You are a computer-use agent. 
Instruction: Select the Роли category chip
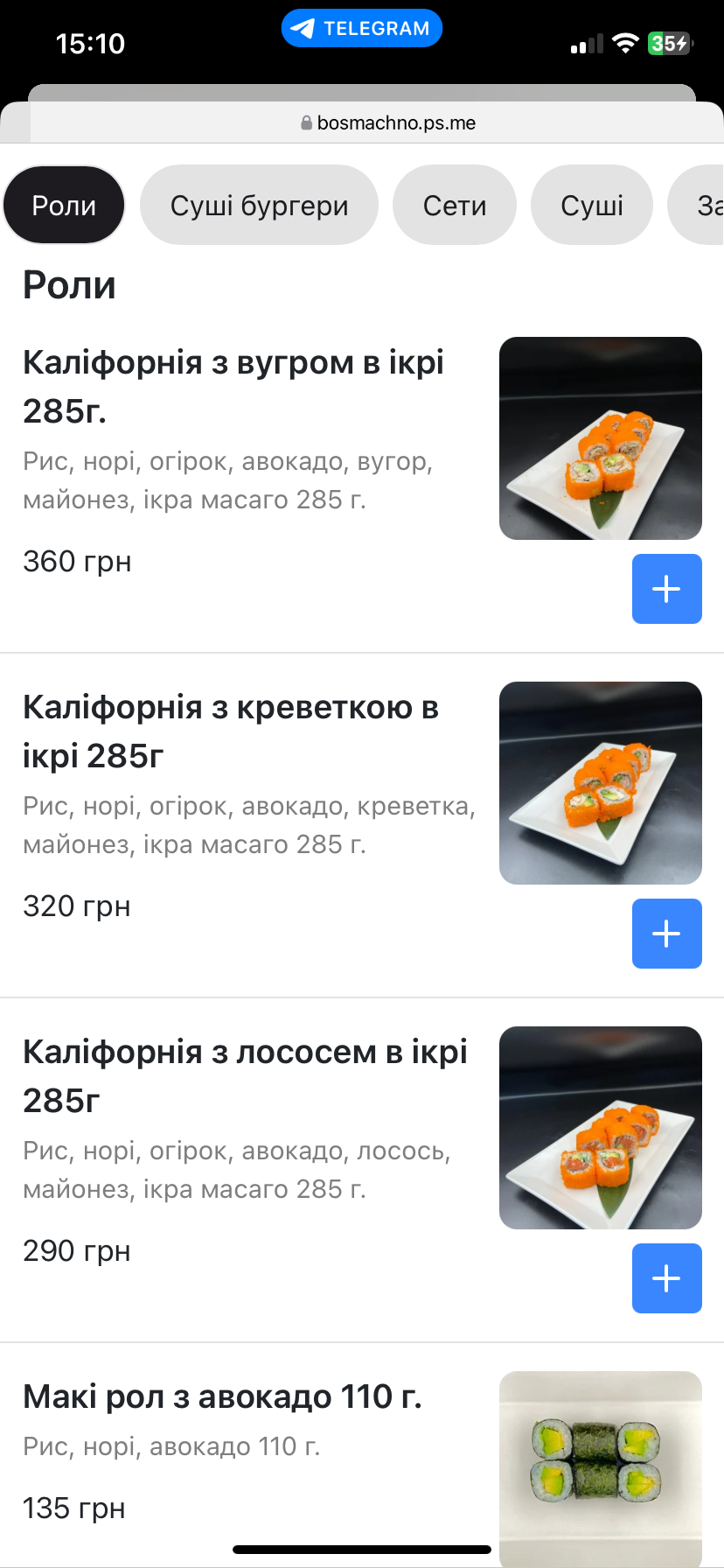pyautogui.click(x=64, y=206)
